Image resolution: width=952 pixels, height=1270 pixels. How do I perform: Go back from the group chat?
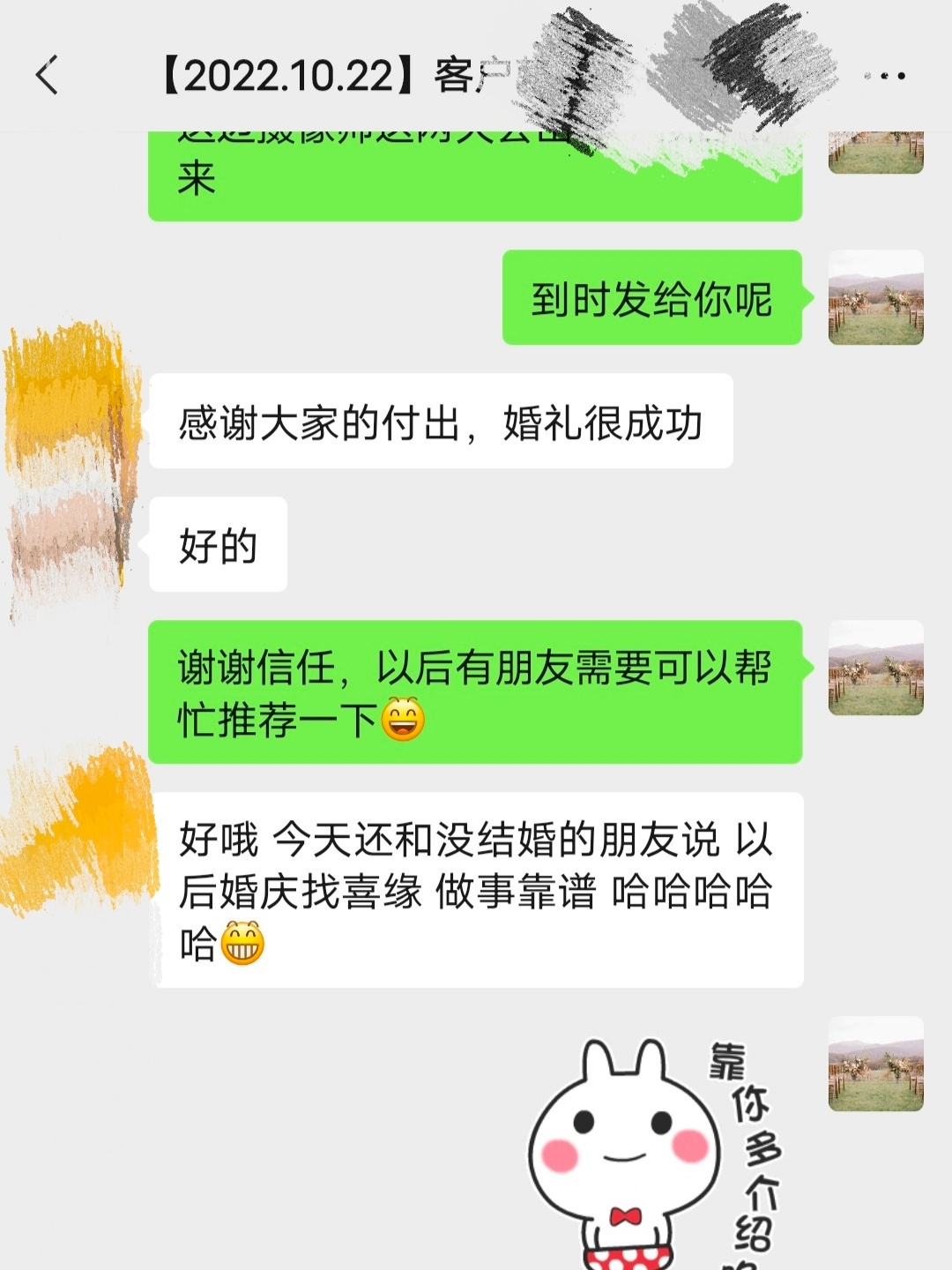click(x=48, y=75)
